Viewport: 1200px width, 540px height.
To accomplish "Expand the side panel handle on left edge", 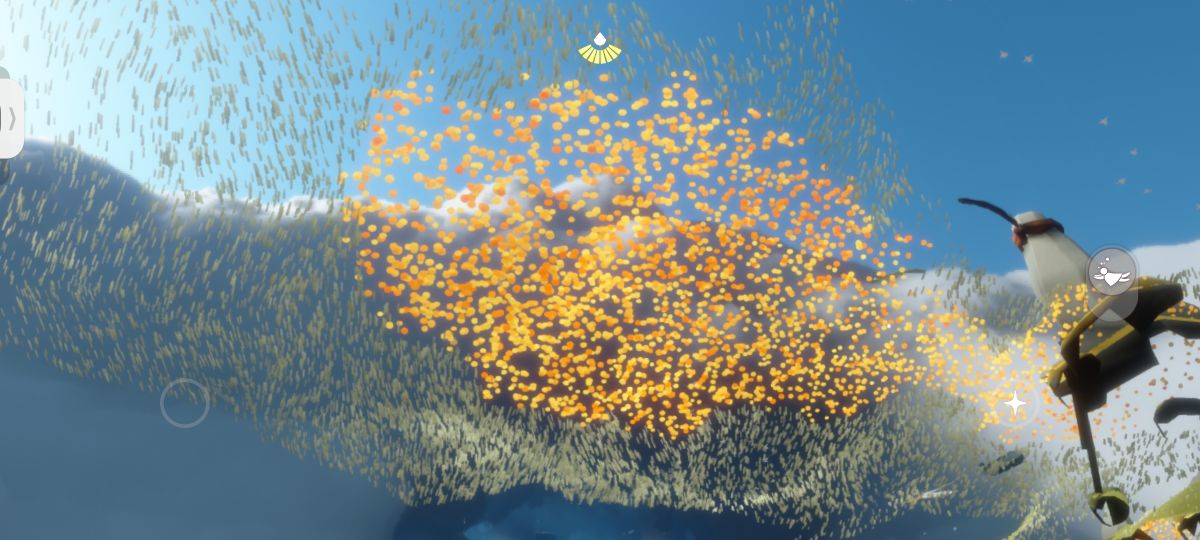I will (x=11, y=118).
